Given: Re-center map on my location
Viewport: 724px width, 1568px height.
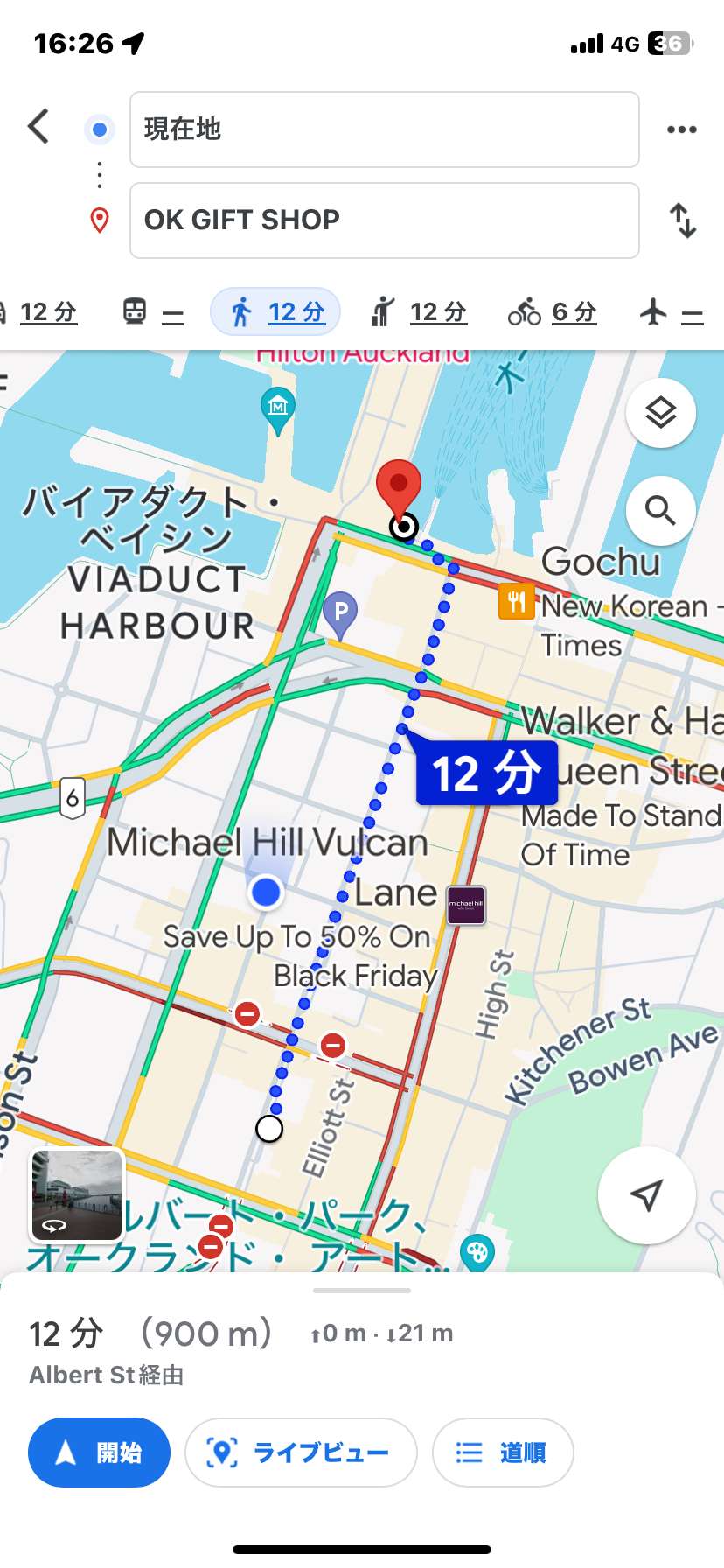Looking at the screenshot, I should (x=647, y=1195).
